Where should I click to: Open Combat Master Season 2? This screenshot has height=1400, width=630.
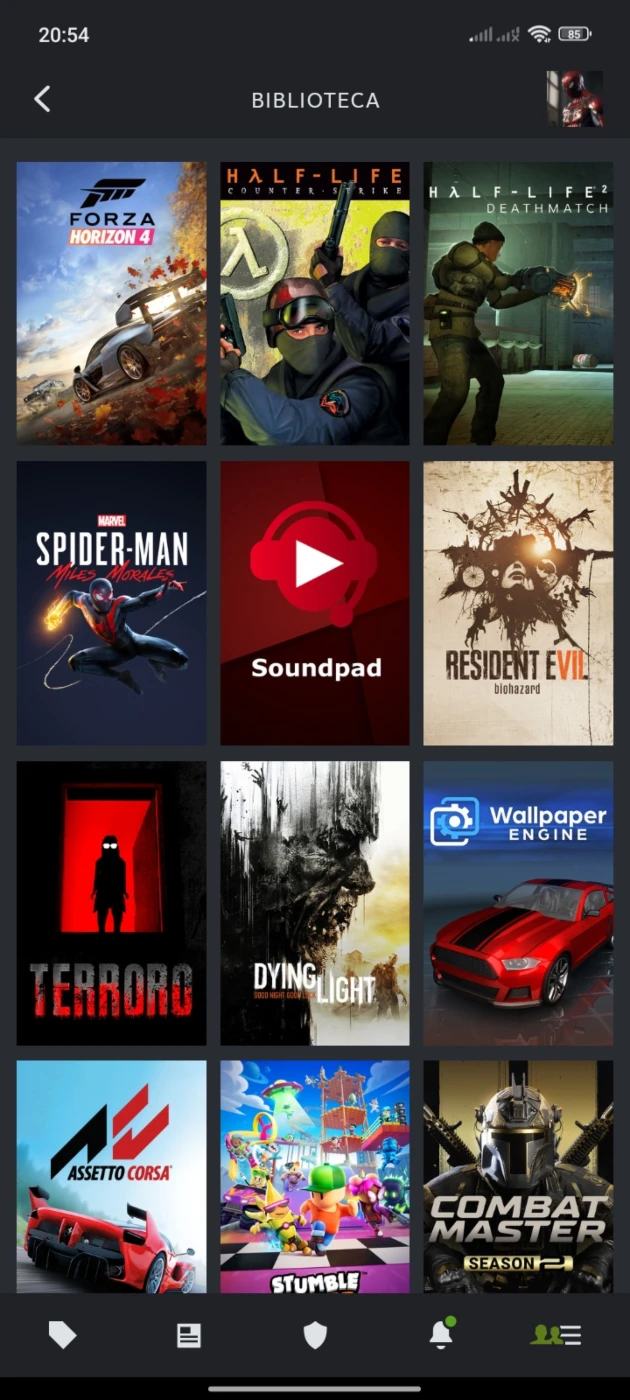(518, 1177)
